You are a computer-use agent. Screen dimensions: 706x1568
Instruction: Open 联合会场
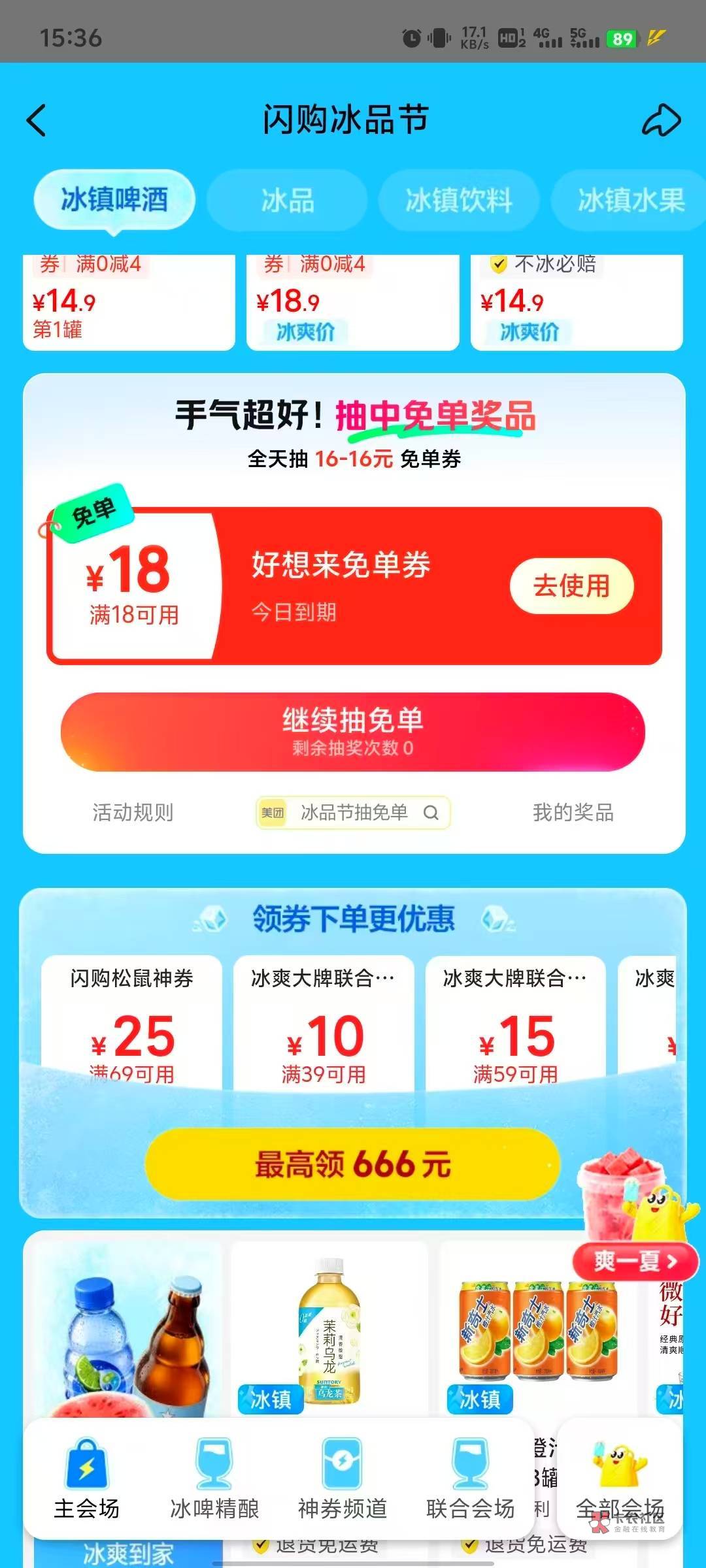click(471, 1480)
